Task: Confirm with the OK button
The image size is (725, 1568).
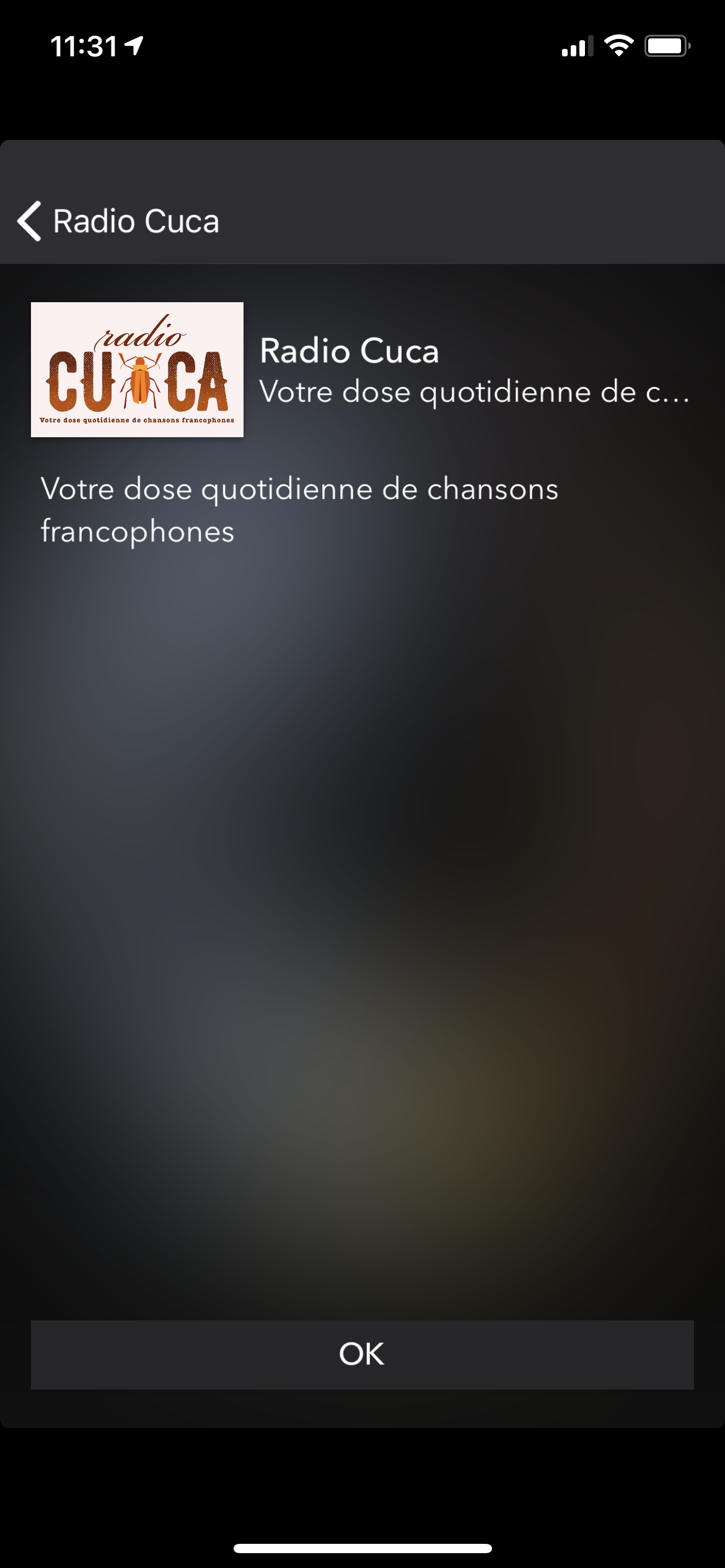Action: point(362,1354)
